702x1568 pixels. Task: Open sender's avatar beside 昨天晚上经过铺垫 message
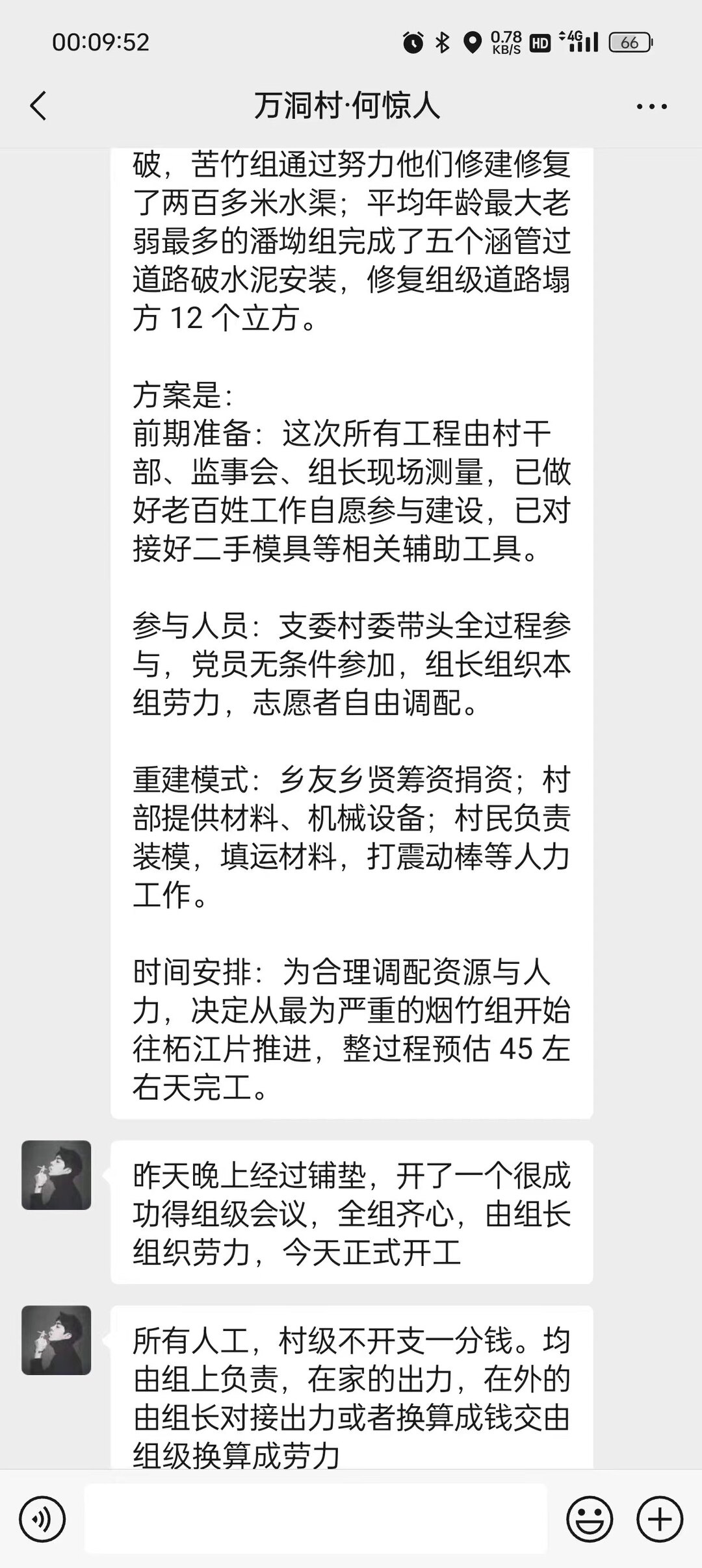click(57, 1175)
